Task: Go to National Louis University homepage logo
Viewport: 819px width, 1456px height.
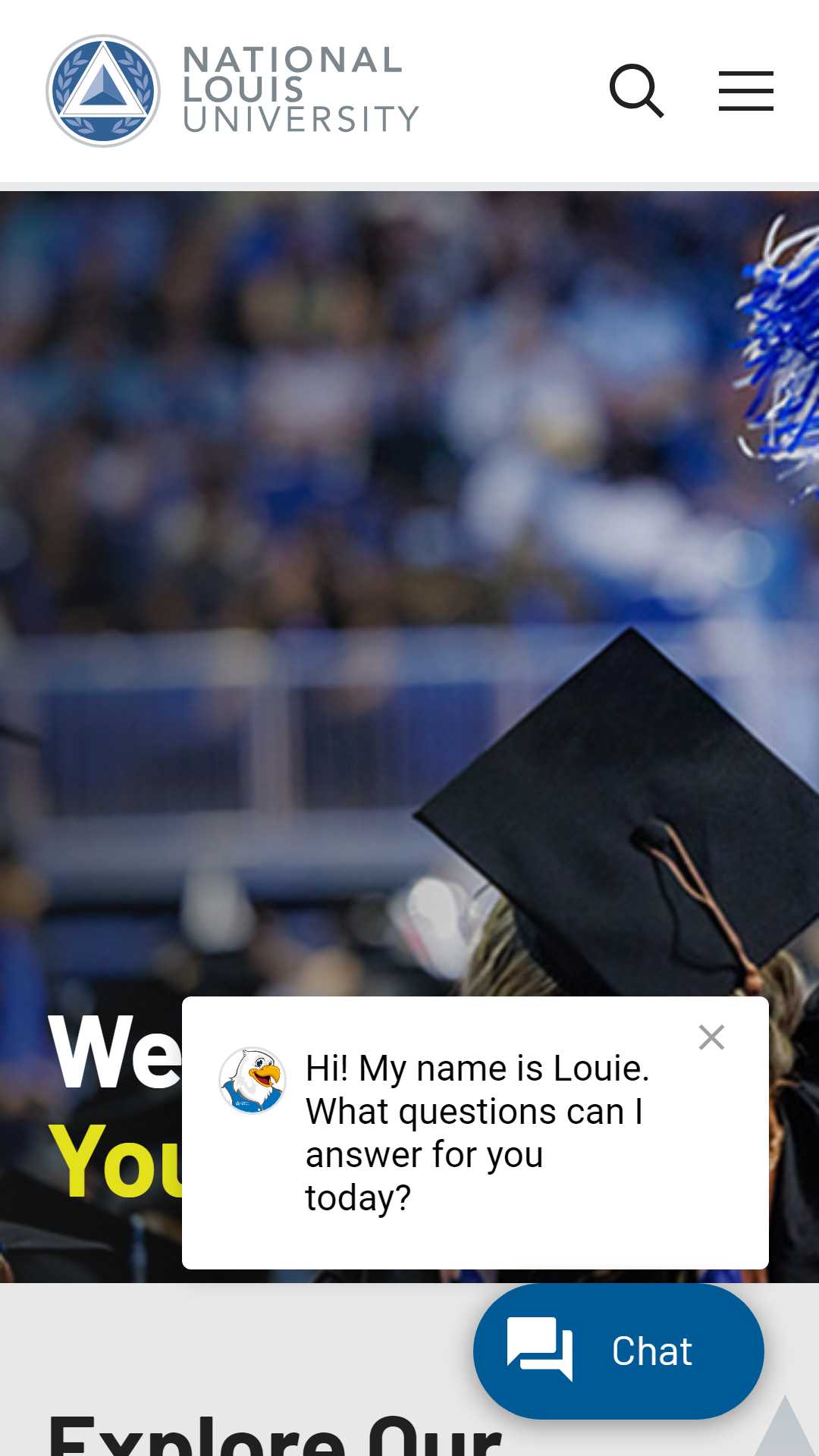Action: (232, 91)
